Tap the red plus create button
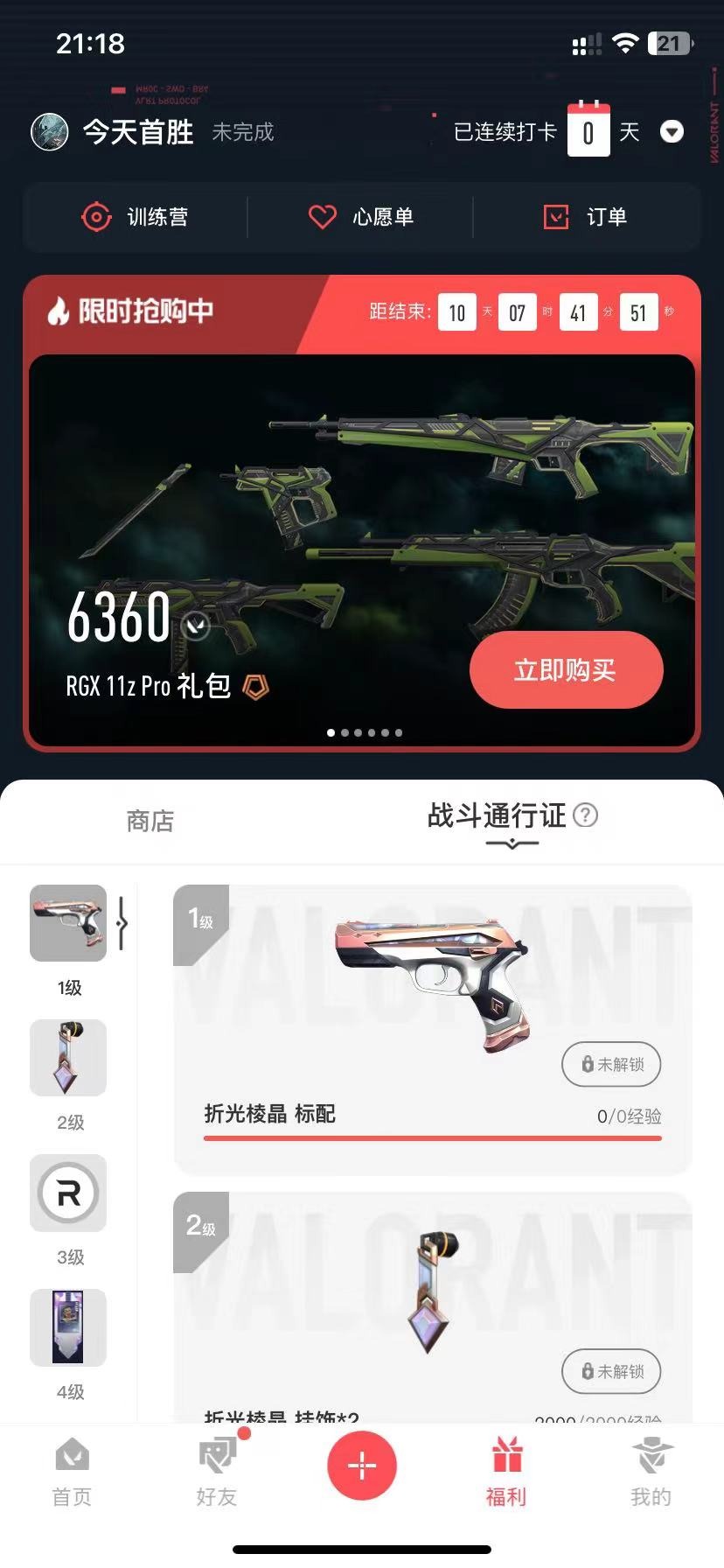This screenshot has height=1568, width=724. click(x=362, y=1466)
